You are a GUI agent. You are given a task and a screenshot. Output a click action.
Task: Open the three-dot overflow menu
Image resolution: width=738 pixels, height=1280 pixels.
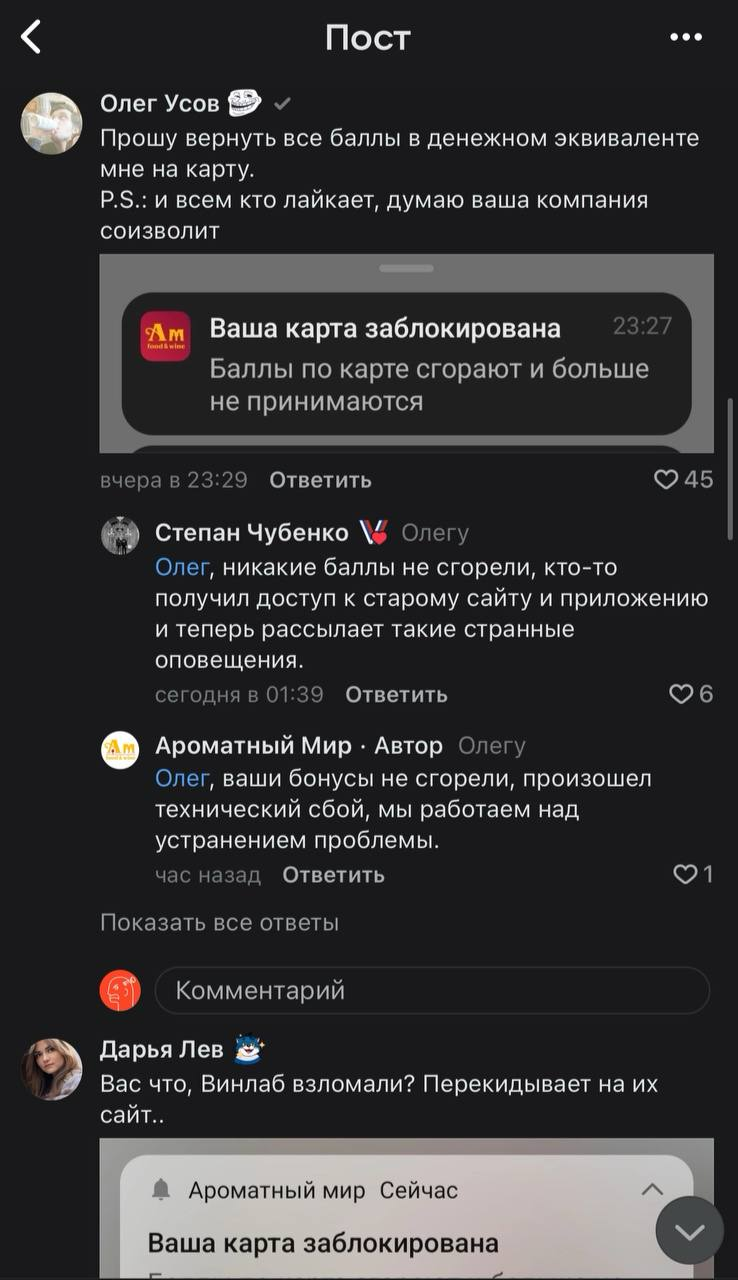click(x=686, y=38)
